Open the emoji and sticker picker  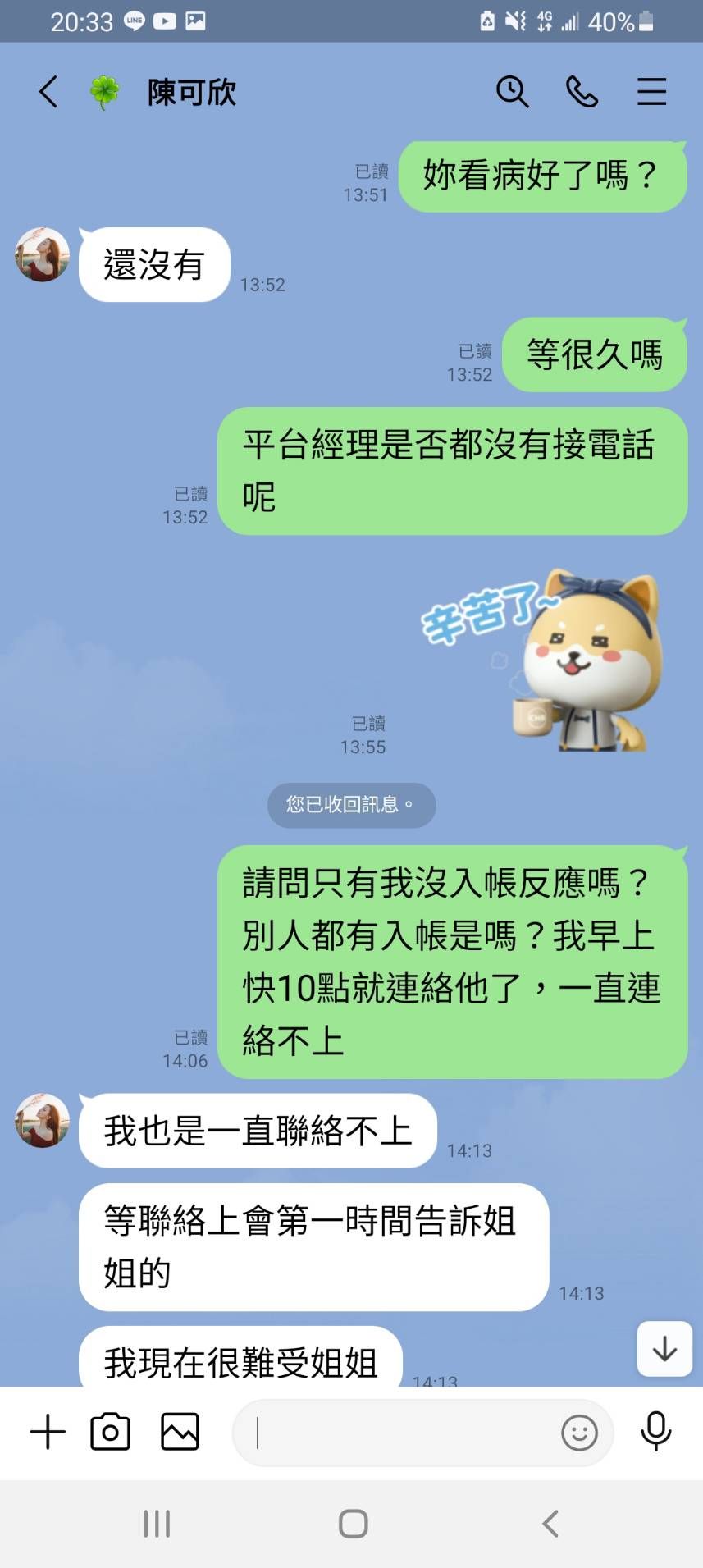[x=579, y=1433]
